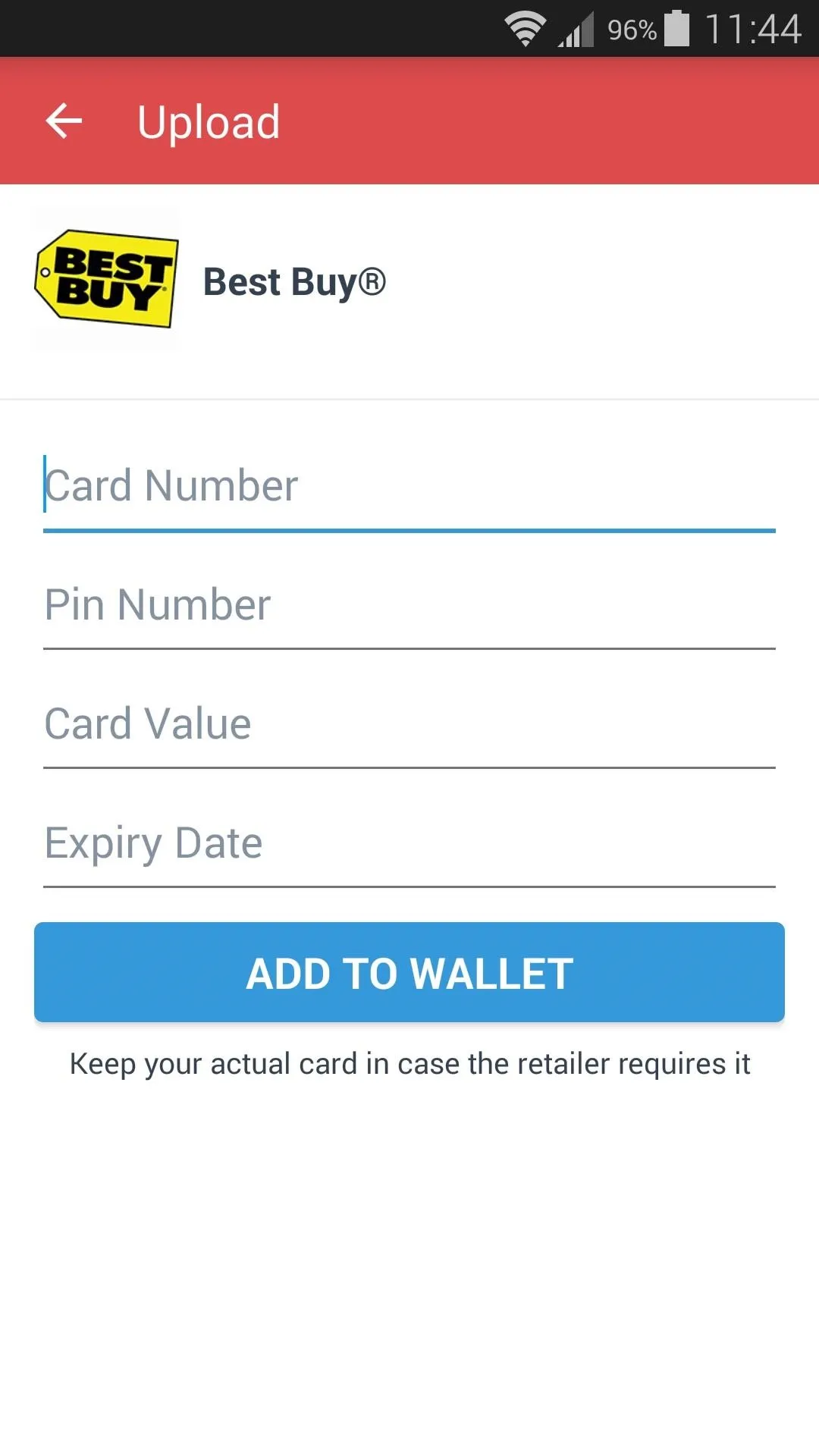Add the card with Add to Wallet
This screenshot has width=819, height=1456.
click(409, 972)
